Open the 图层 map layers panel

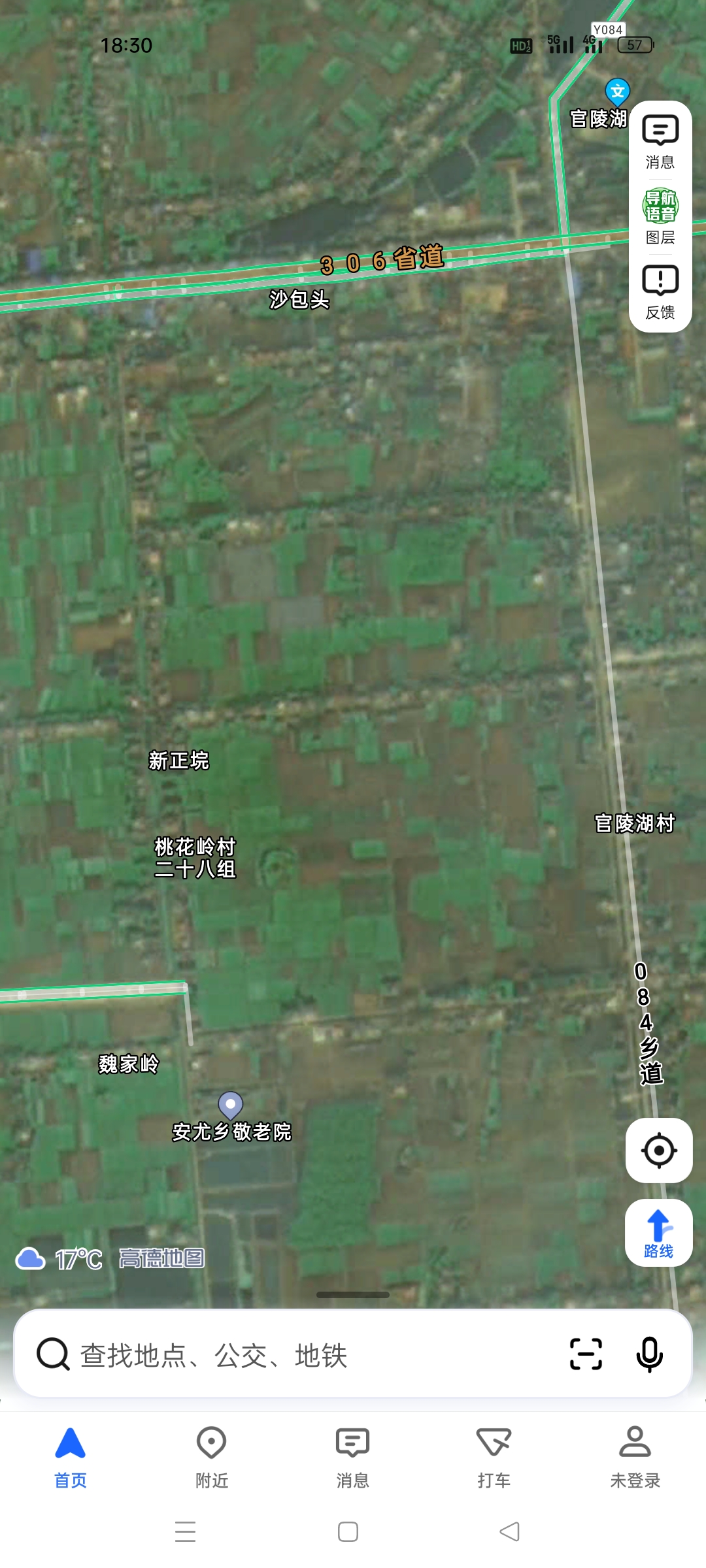tap(660, 217)
